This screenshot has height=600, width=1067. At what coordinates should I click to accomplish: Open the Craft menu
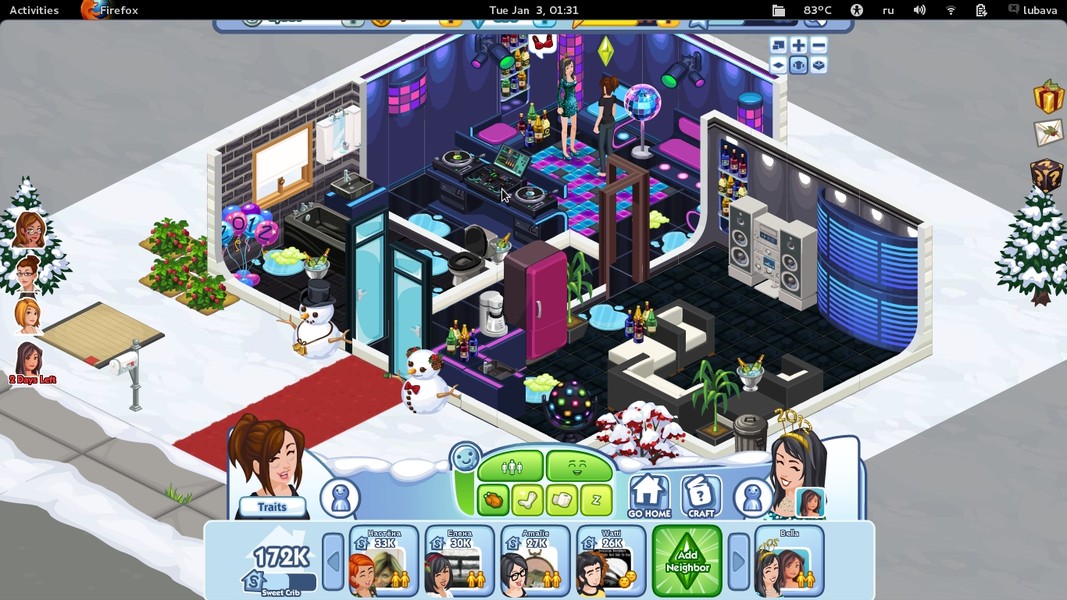click(701, 496)
